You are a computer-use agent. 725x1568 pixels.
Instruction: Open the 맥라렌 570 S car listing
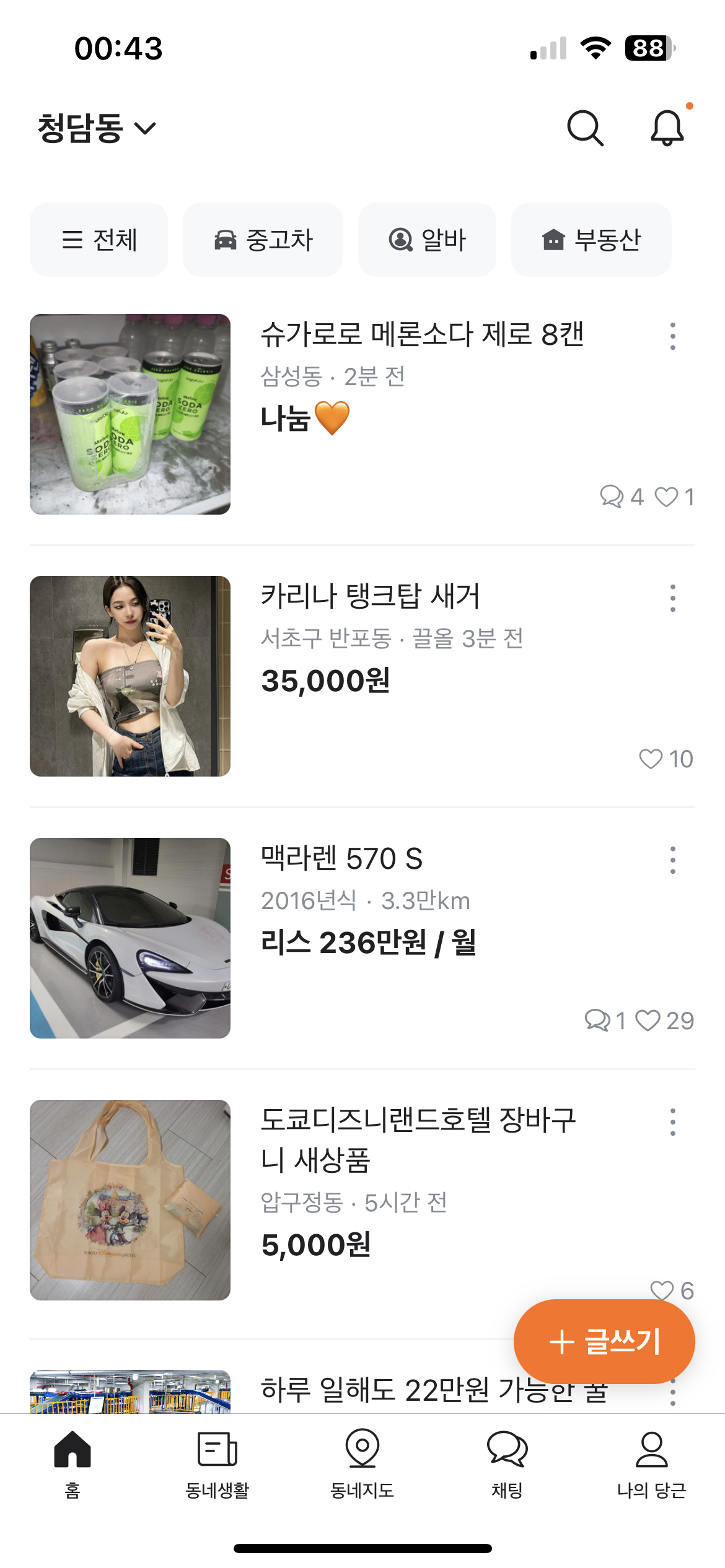(x=341, y=859)
